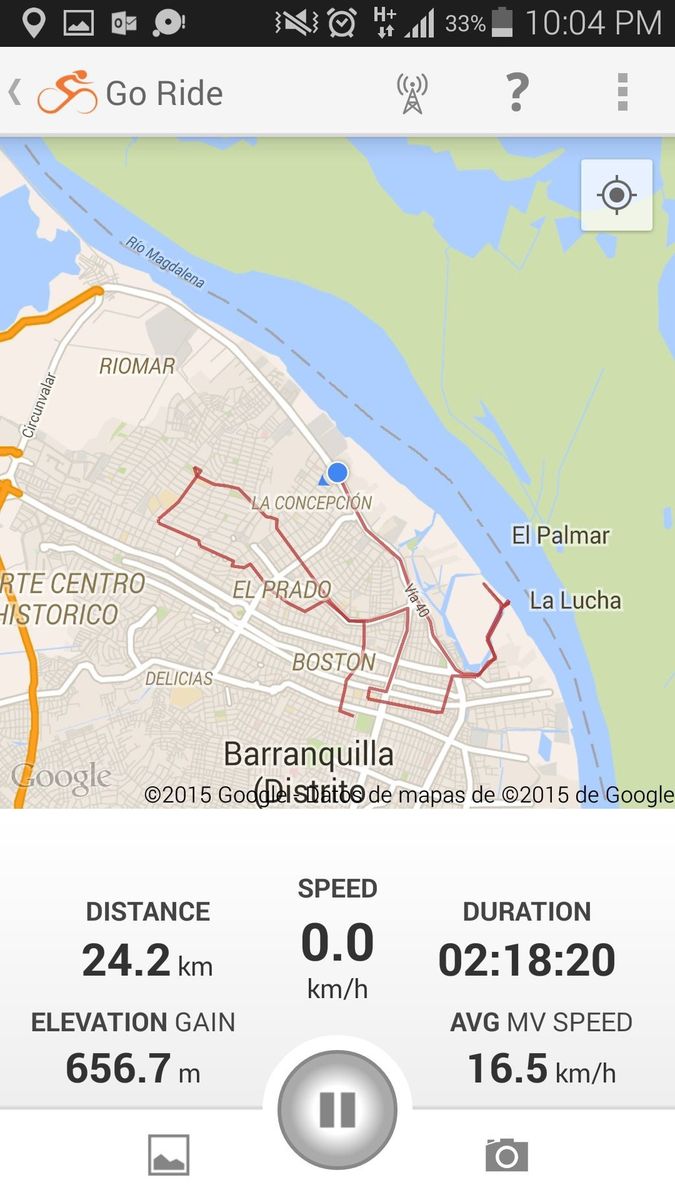
Task: Go back via Go Ride logo
Action: click(66, 93)
